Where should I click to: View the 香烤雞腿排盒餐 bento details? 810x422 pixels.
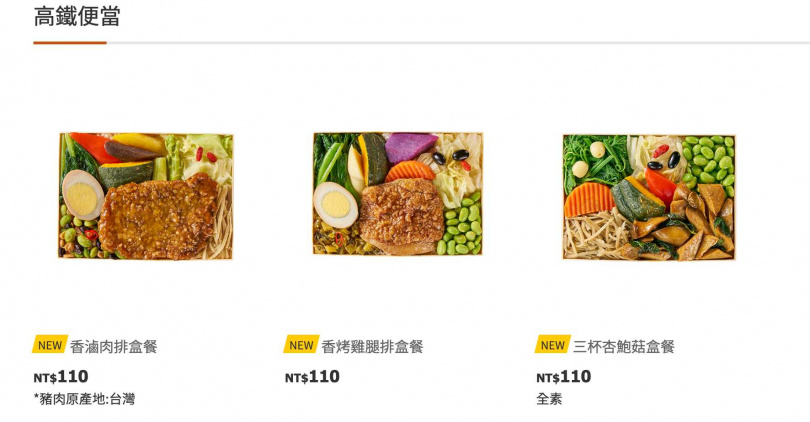pos(397,194)
